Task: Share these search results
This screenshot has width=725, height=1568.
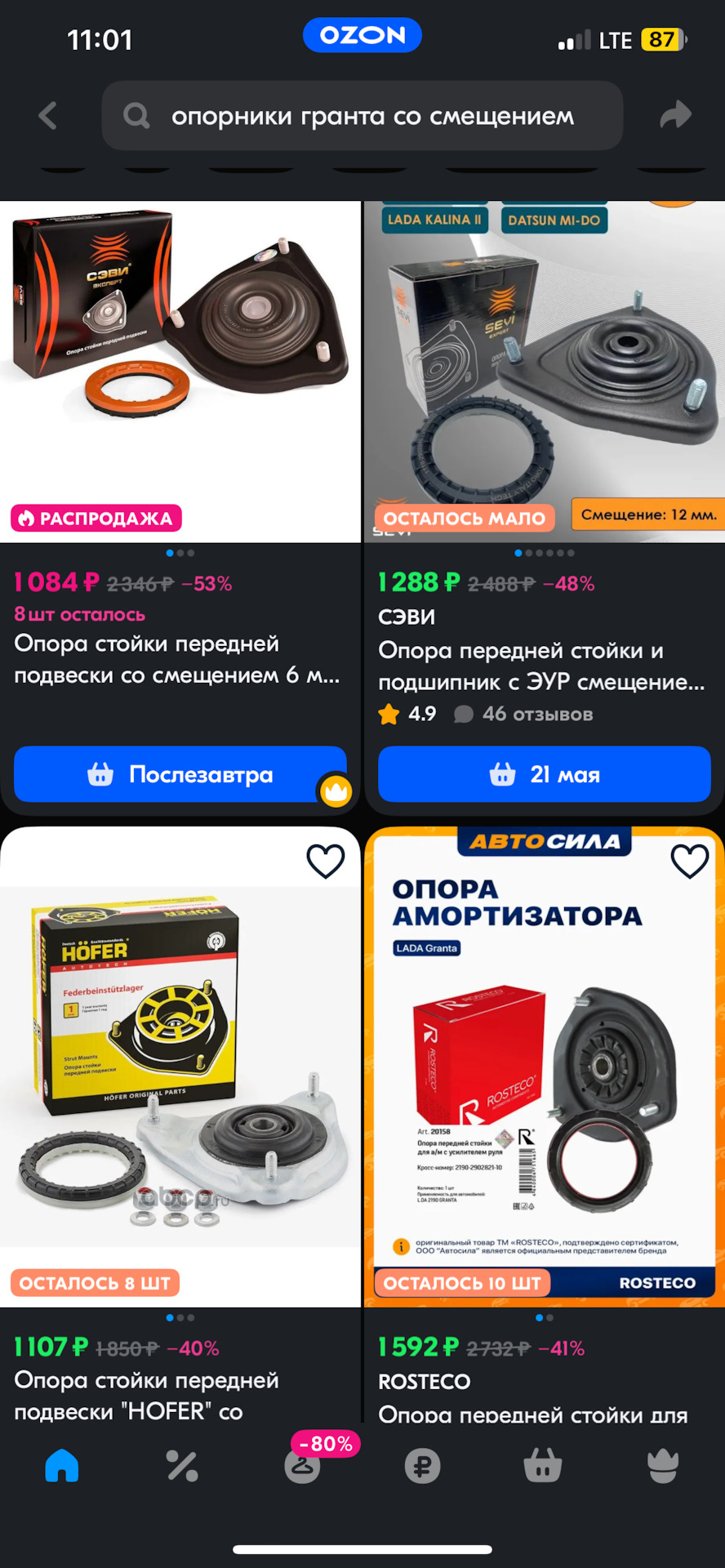Action: (x=675, y=115)
